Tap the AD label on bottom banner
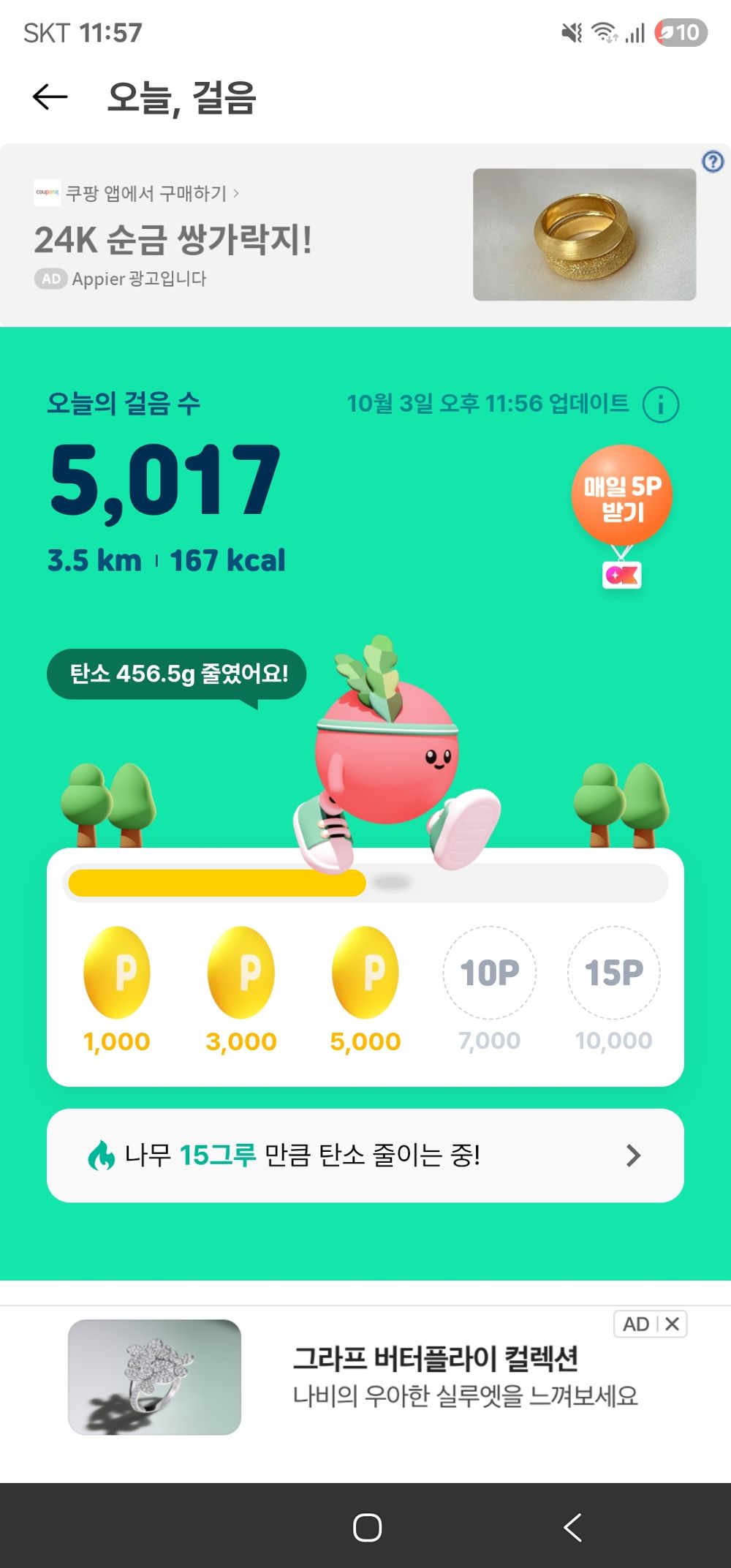 tap(635, 1324)
